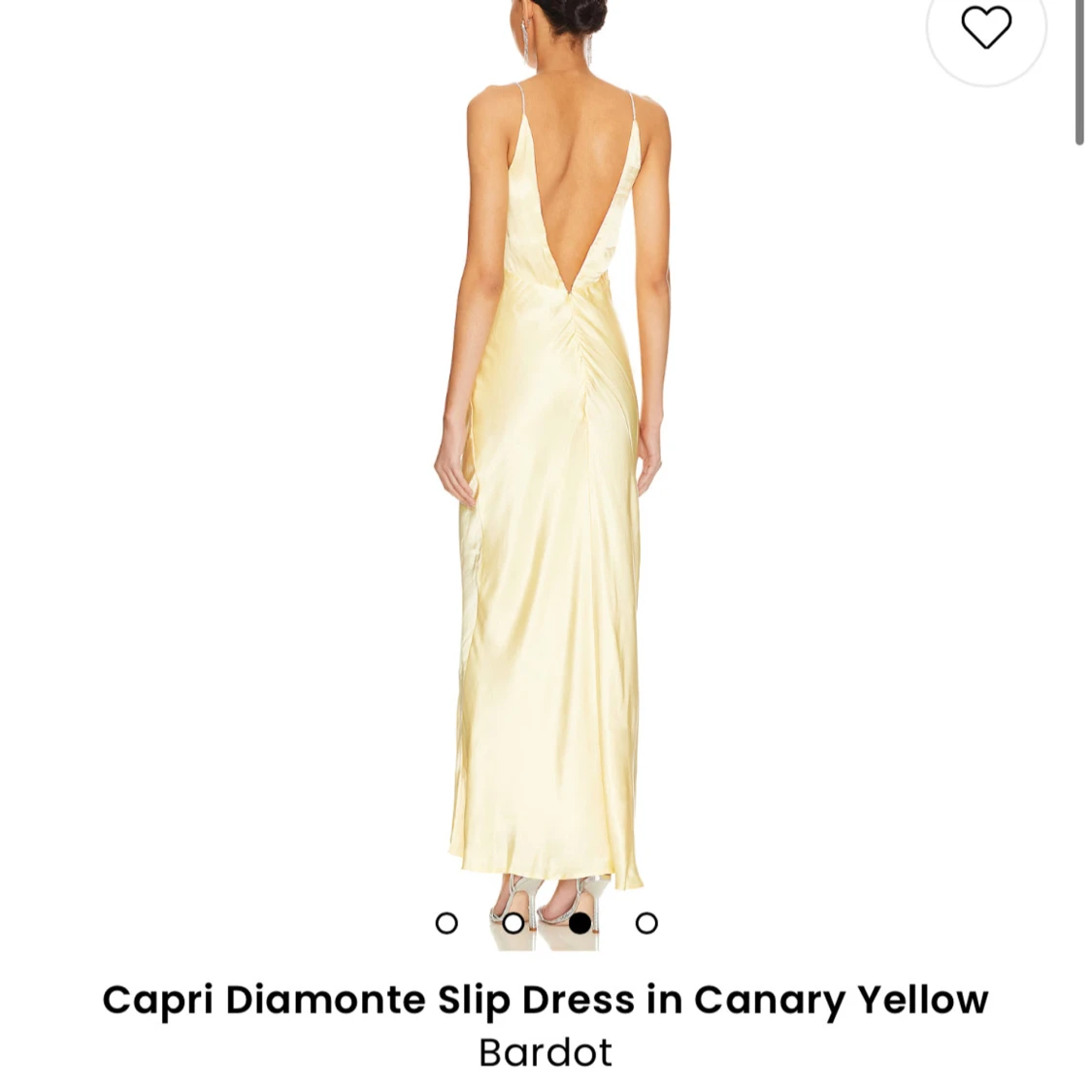Add the dress to wishlist with heart icon
1092x1092 pixels.
[x=985, y=27]
